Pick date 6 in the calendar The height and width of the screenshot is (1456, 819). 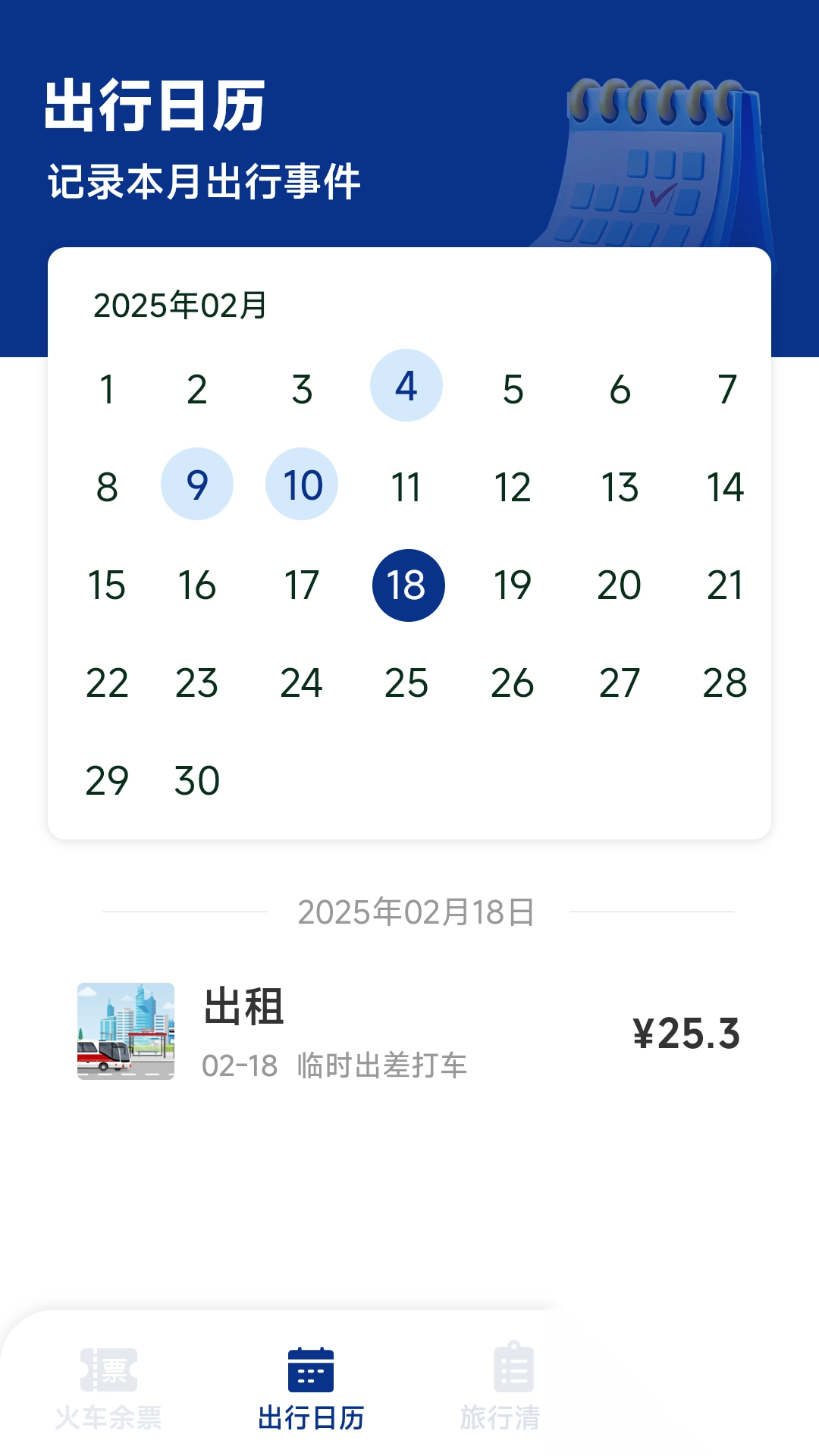click(620, 390)
